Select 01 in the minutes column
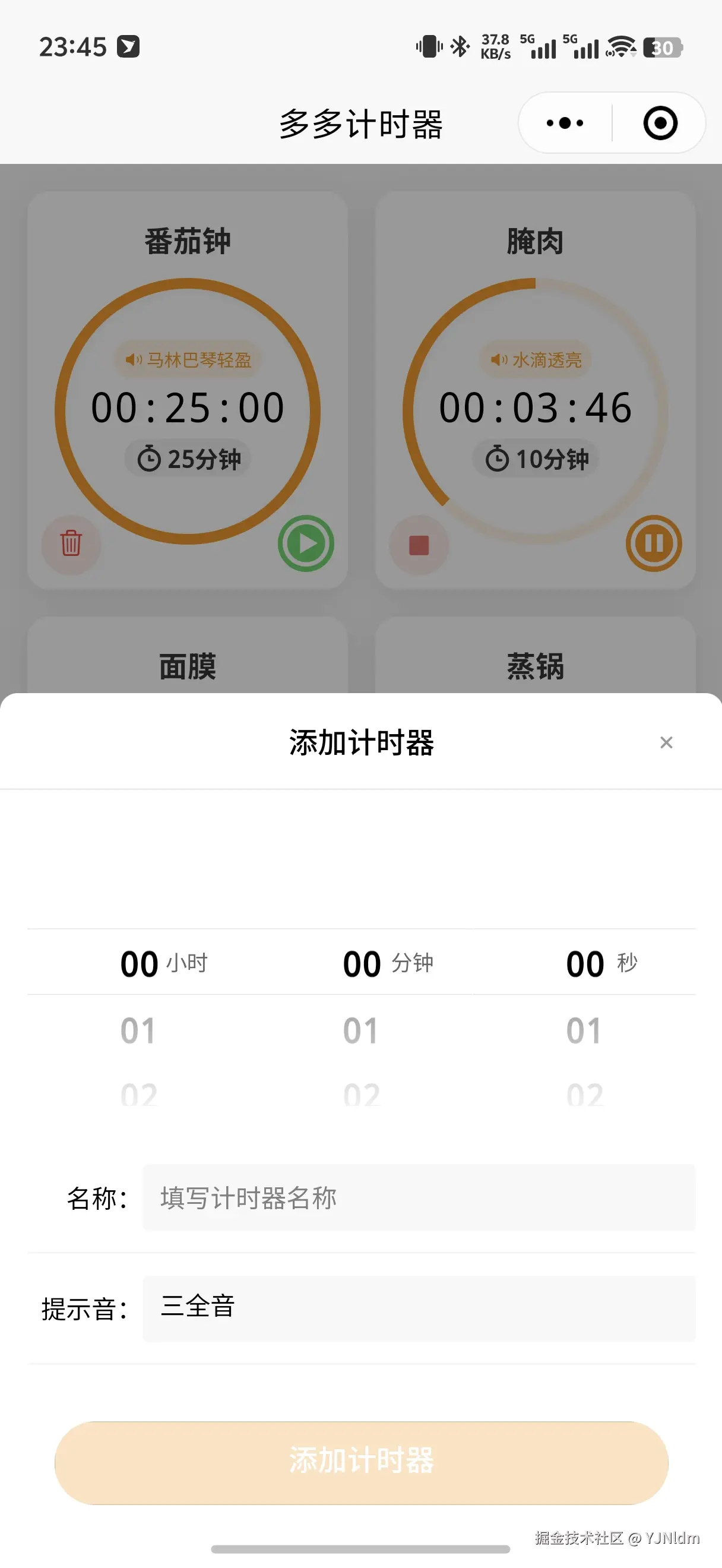 pos(362,1030)
